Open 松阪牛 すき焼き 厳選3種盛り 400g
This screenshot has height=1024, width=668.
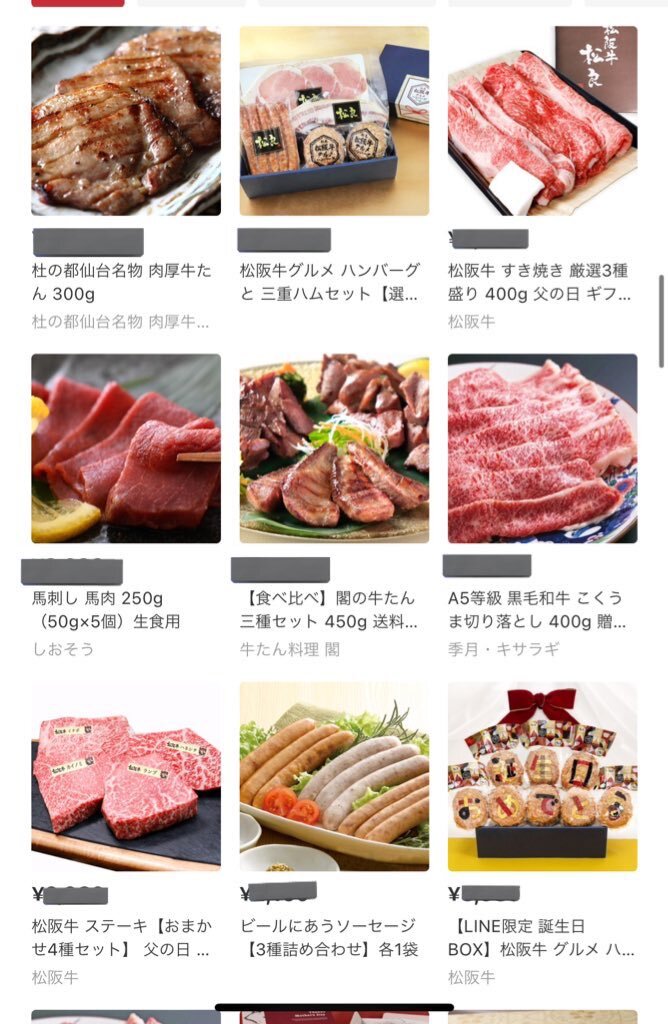(x=542, y=121)
